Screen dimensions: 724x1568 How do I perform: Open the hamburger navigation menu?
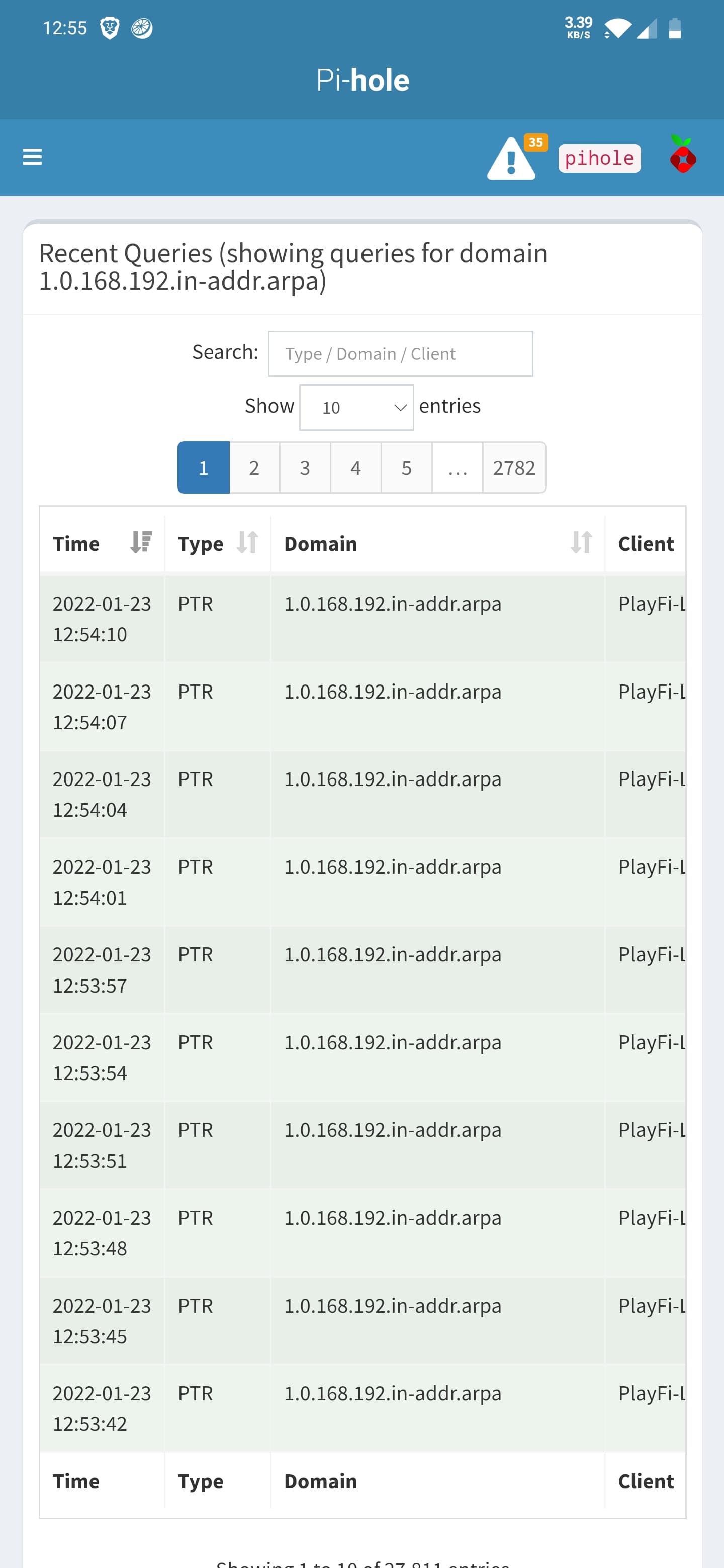pyautogui.click(x=32, y=157)
